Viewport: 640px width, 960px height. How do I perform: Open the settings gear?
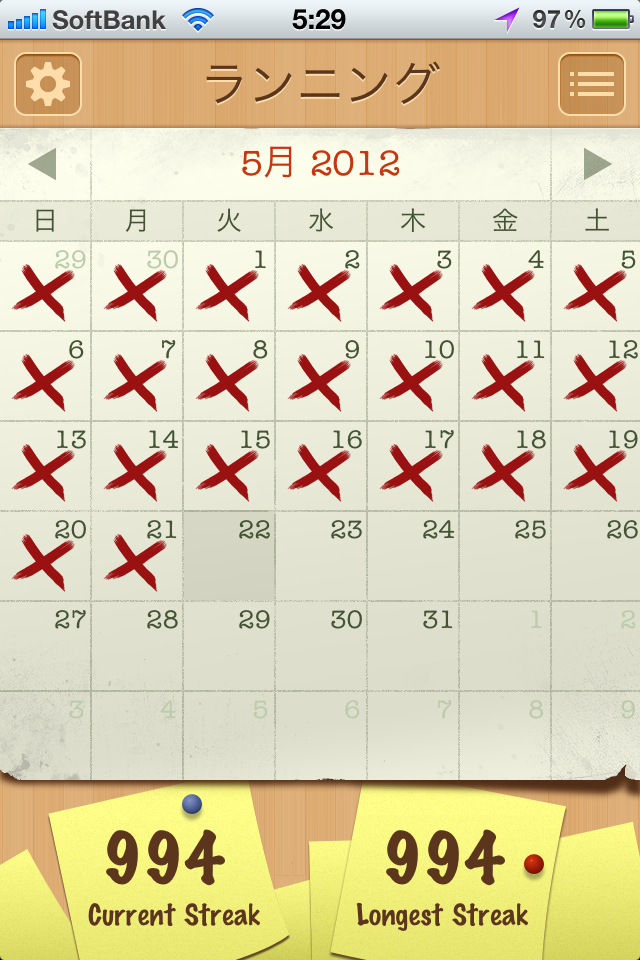click(48, 84)
